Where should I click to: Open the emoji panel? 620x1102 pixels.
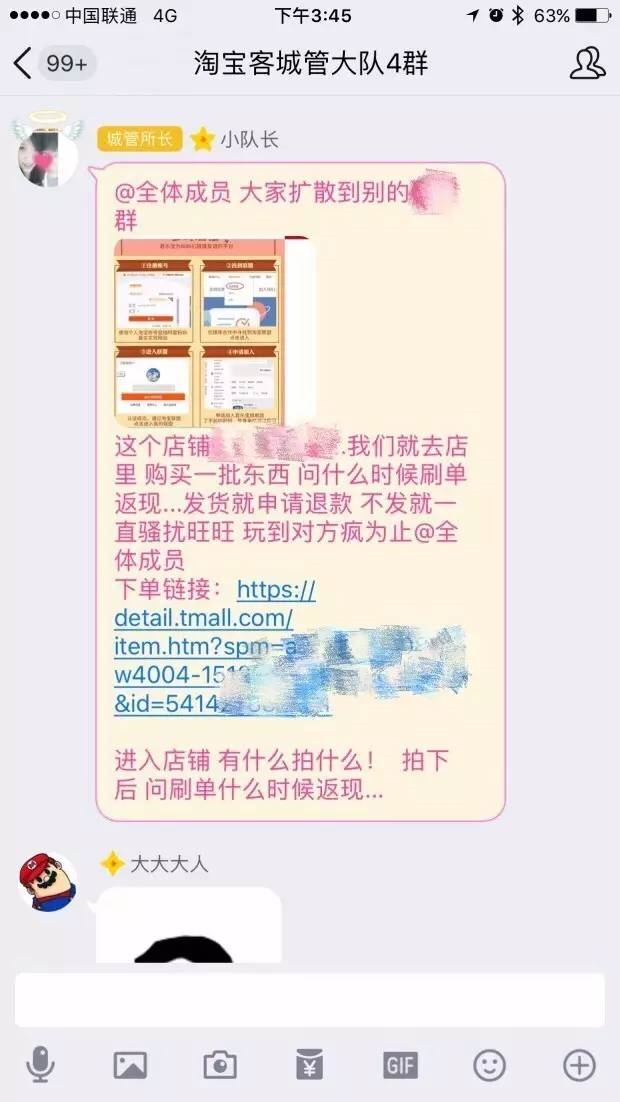point(490,1065)
